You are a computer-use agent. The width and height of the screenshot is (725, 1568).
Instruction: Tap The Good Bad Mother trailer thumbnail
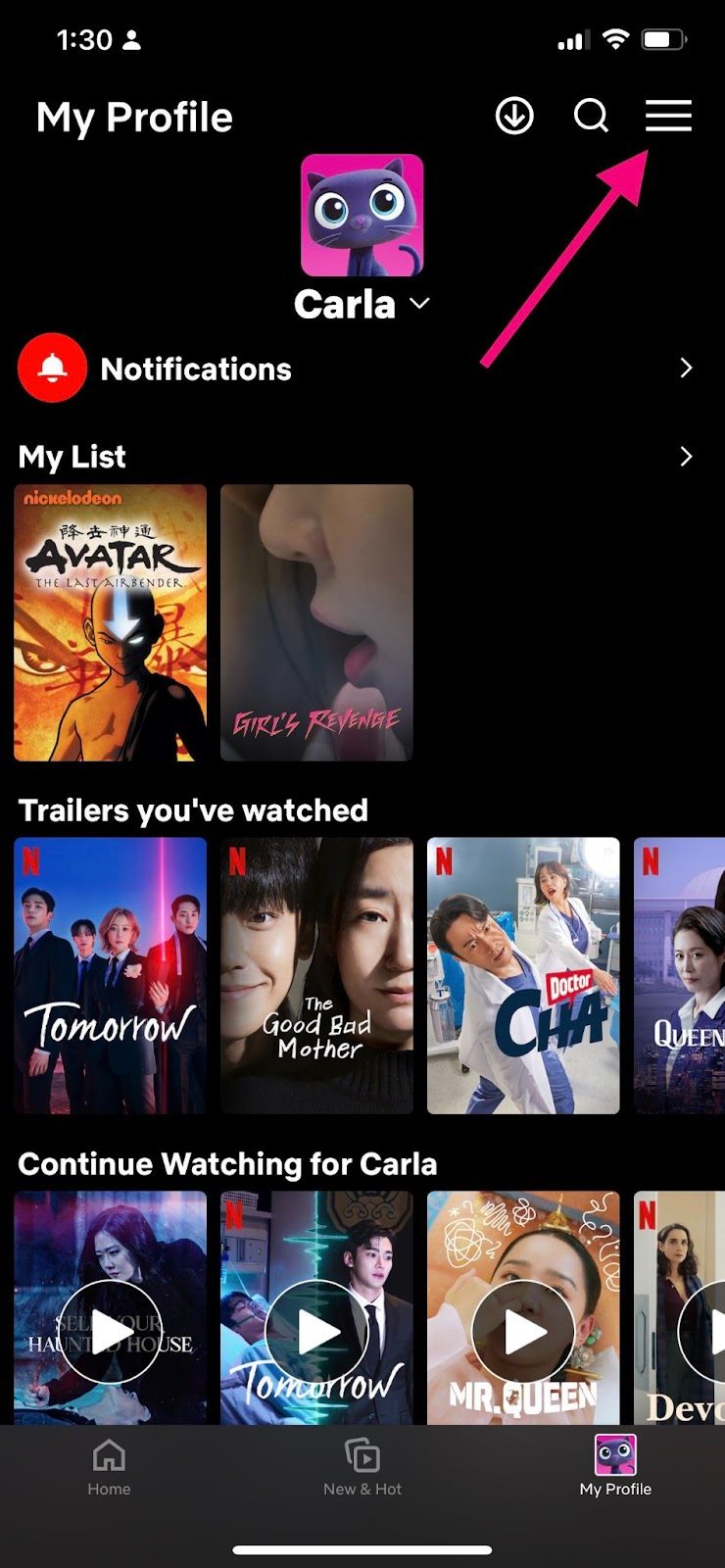coord(316,975)
